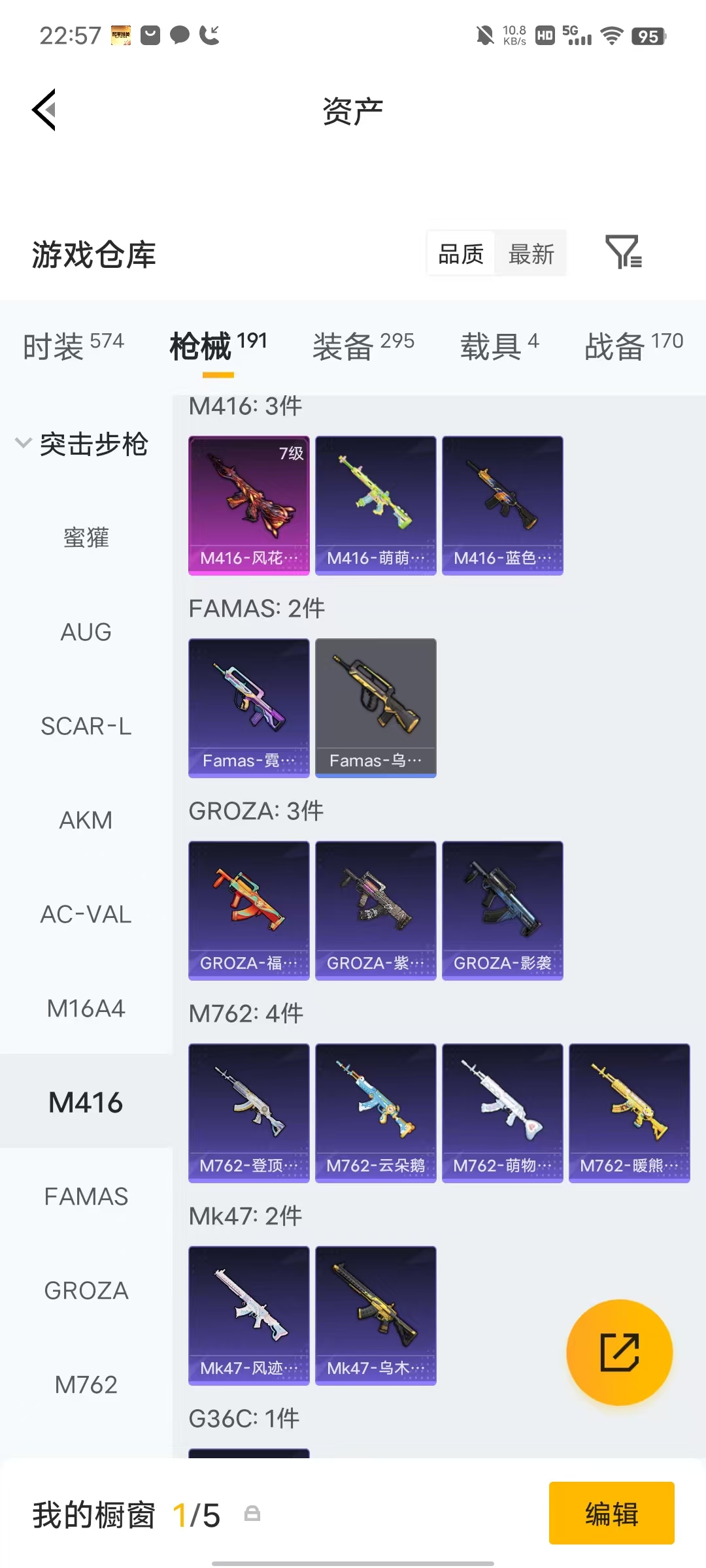
Task: Collapse the 突击步枪 category
Action: click(82, 444)
